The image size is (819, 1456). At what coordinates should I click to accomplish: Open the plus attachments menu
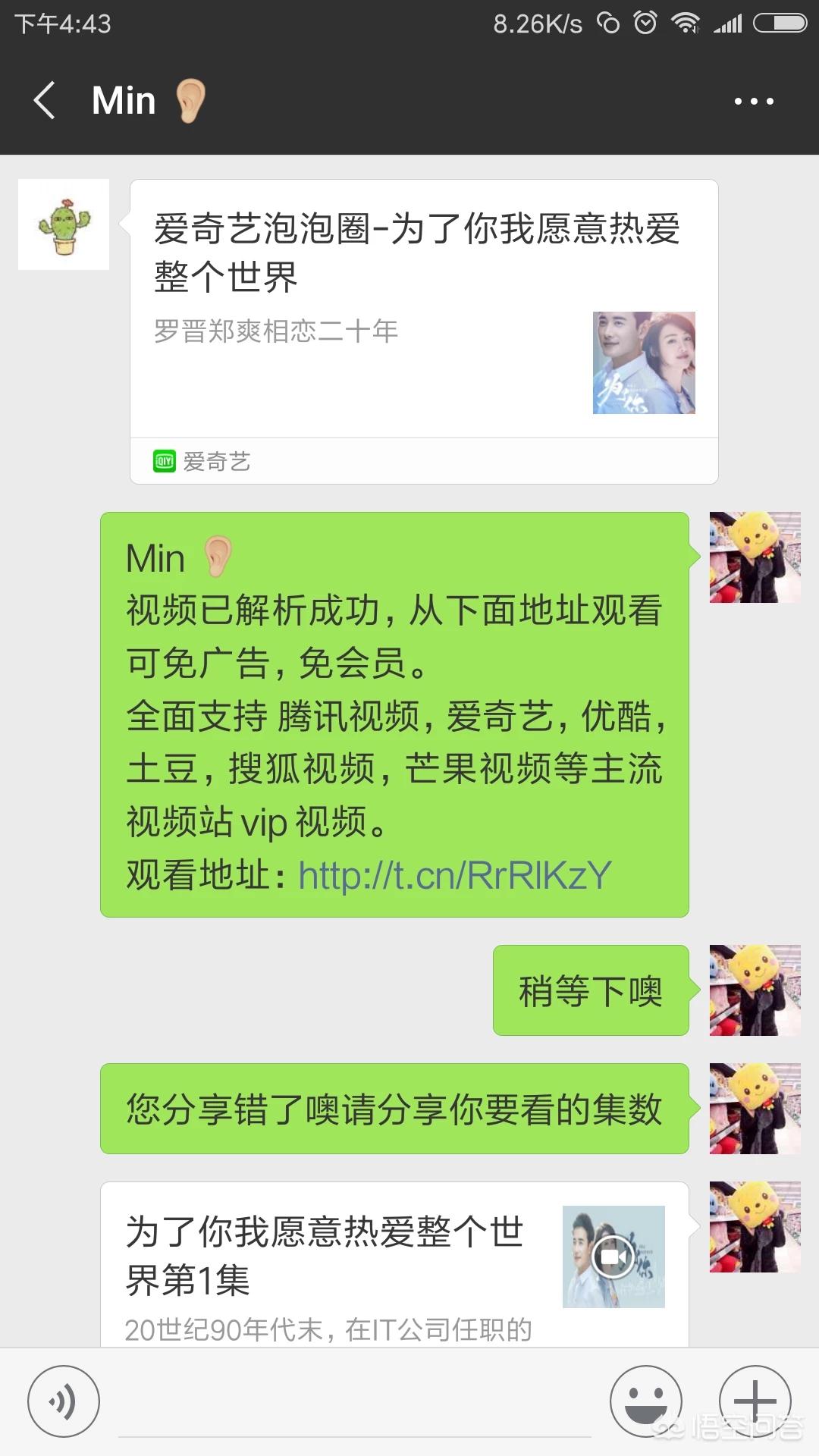(755, 1401)
